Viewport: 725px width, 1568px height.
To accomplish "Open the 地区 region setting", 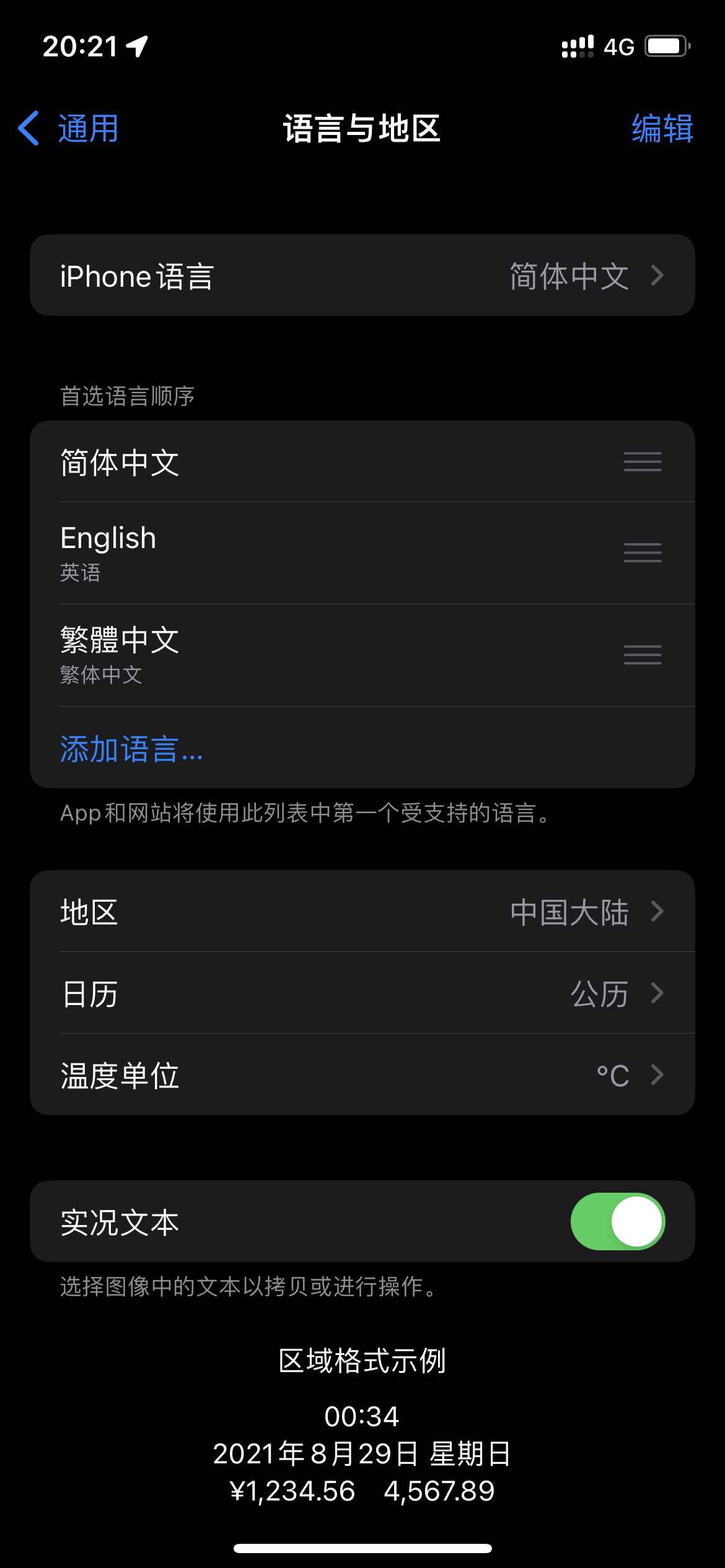I will [362, 912].
